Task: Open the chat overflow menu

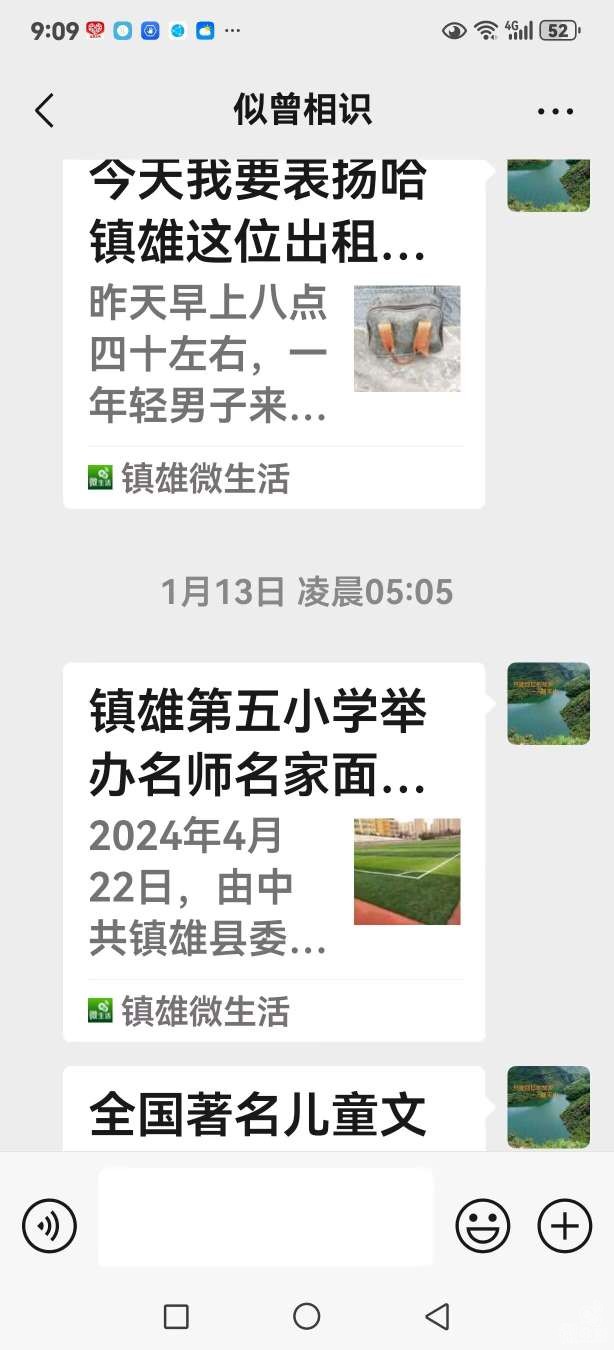Action: [x=555, y=111]
